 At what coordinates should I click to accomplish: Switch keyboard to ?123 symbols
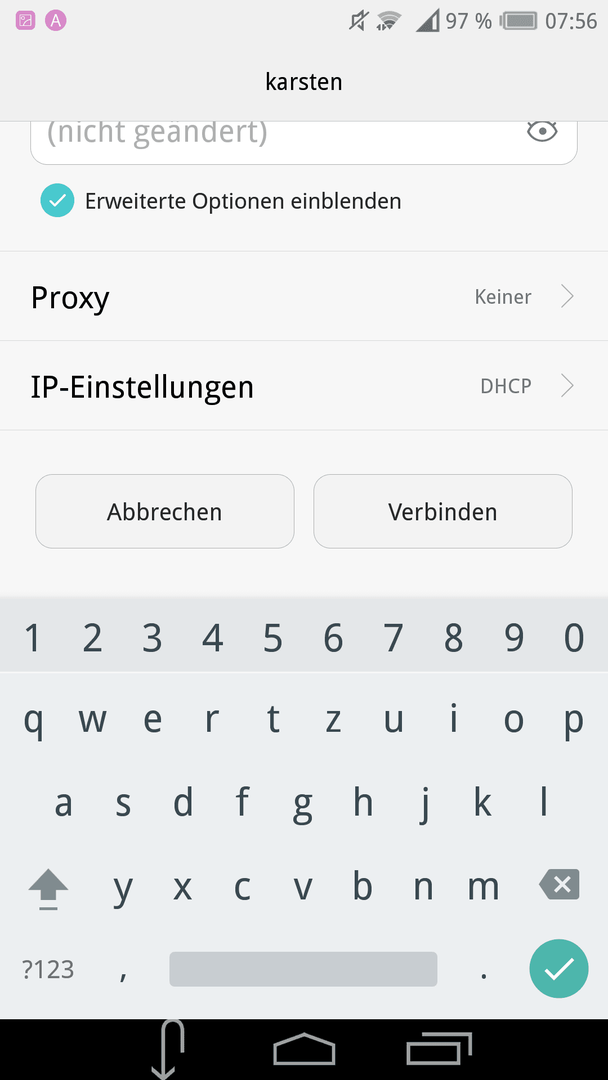[x=48, y=969]
